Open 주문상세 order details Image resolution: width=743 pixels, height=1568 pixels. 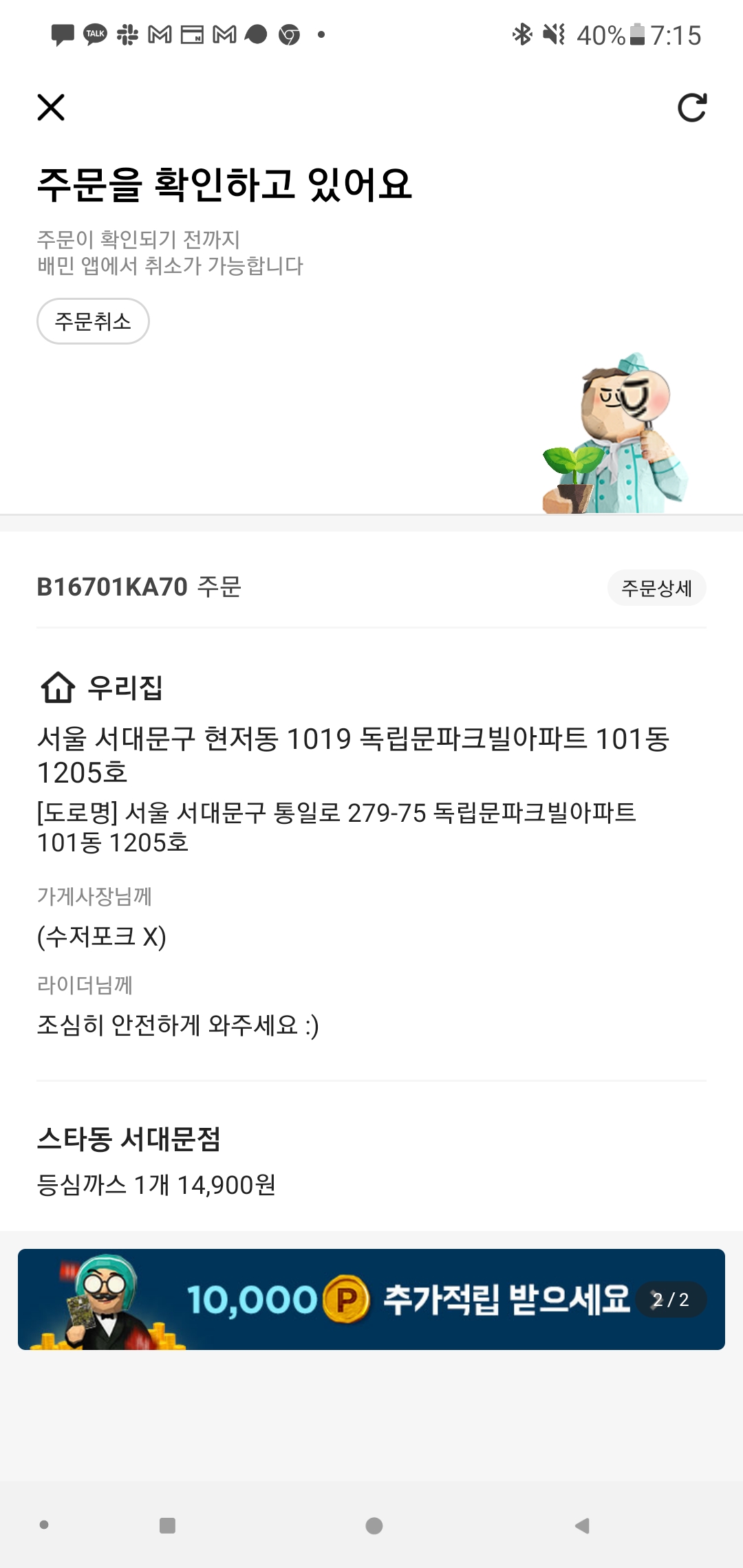click(x=656, y=588)
